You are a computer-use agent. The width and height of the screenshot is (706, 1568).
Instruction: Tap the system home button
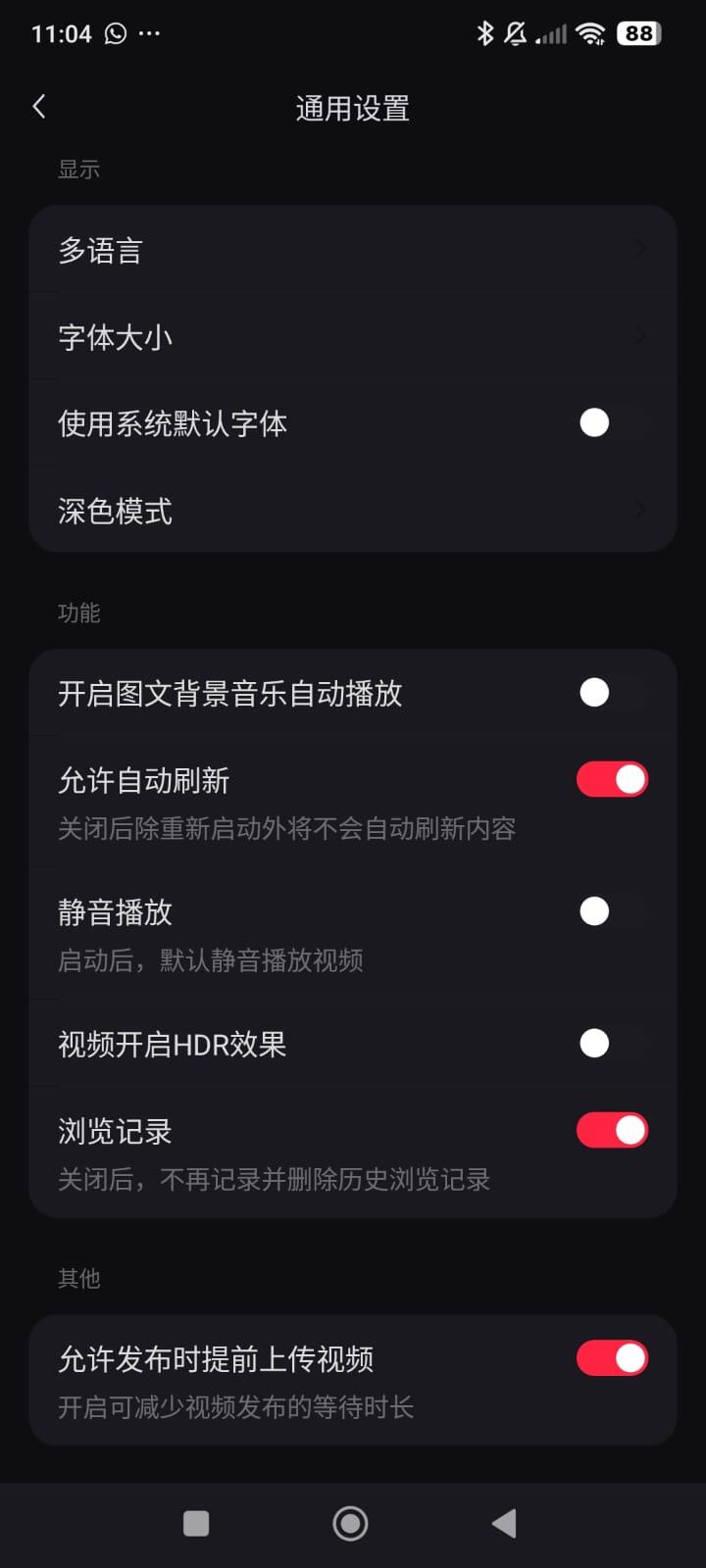point(350,1524)
